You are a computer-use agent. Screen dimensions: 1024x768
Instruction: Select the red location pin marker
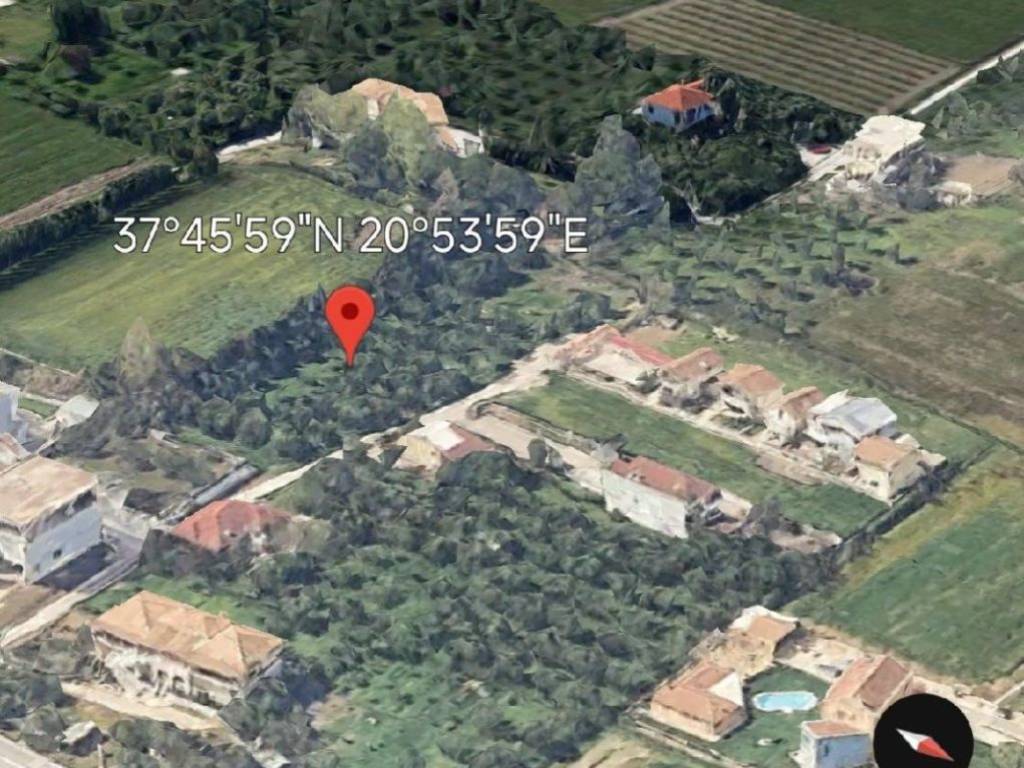point(349,315)
